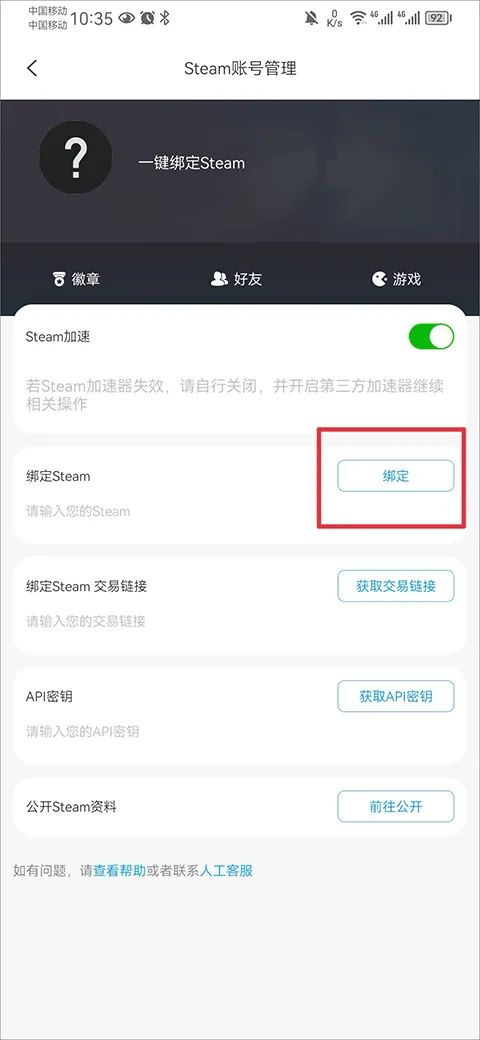
Task: Open the 好友 friends section
Action: [x=236, y=279]
